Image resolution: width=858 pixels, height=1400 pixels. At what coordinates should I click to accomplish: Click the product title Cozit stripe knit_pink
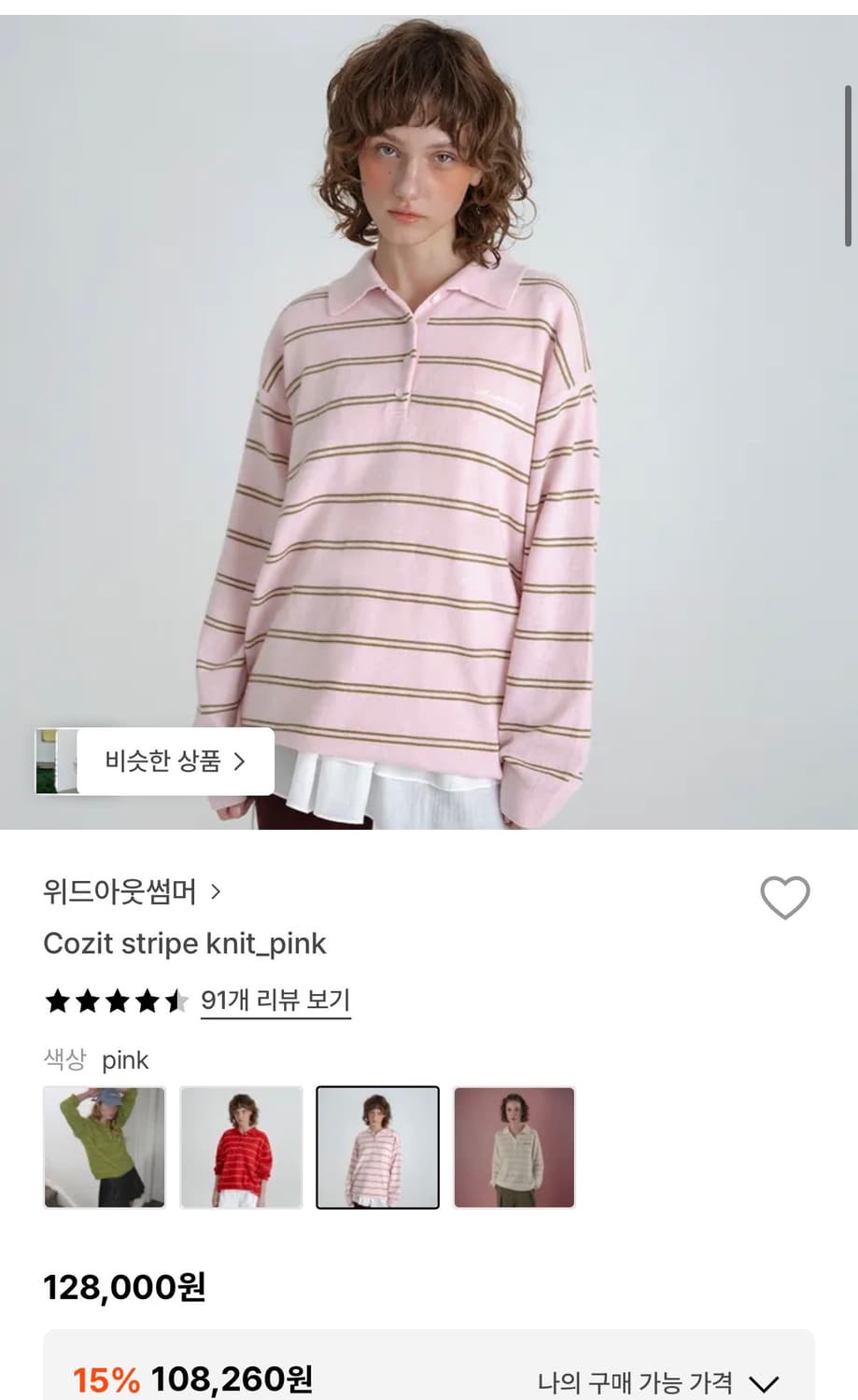pos(185,944)
